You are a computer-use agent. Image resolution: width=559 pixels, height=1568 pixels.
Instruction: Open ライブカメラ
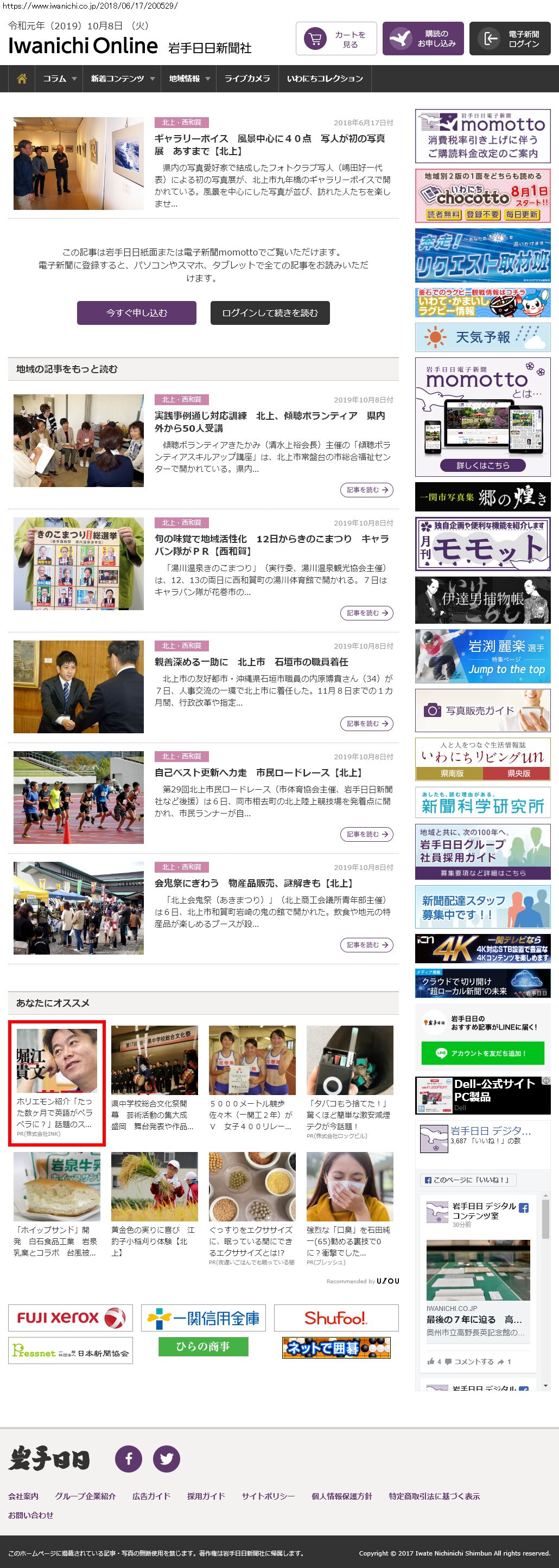[247, 79]
